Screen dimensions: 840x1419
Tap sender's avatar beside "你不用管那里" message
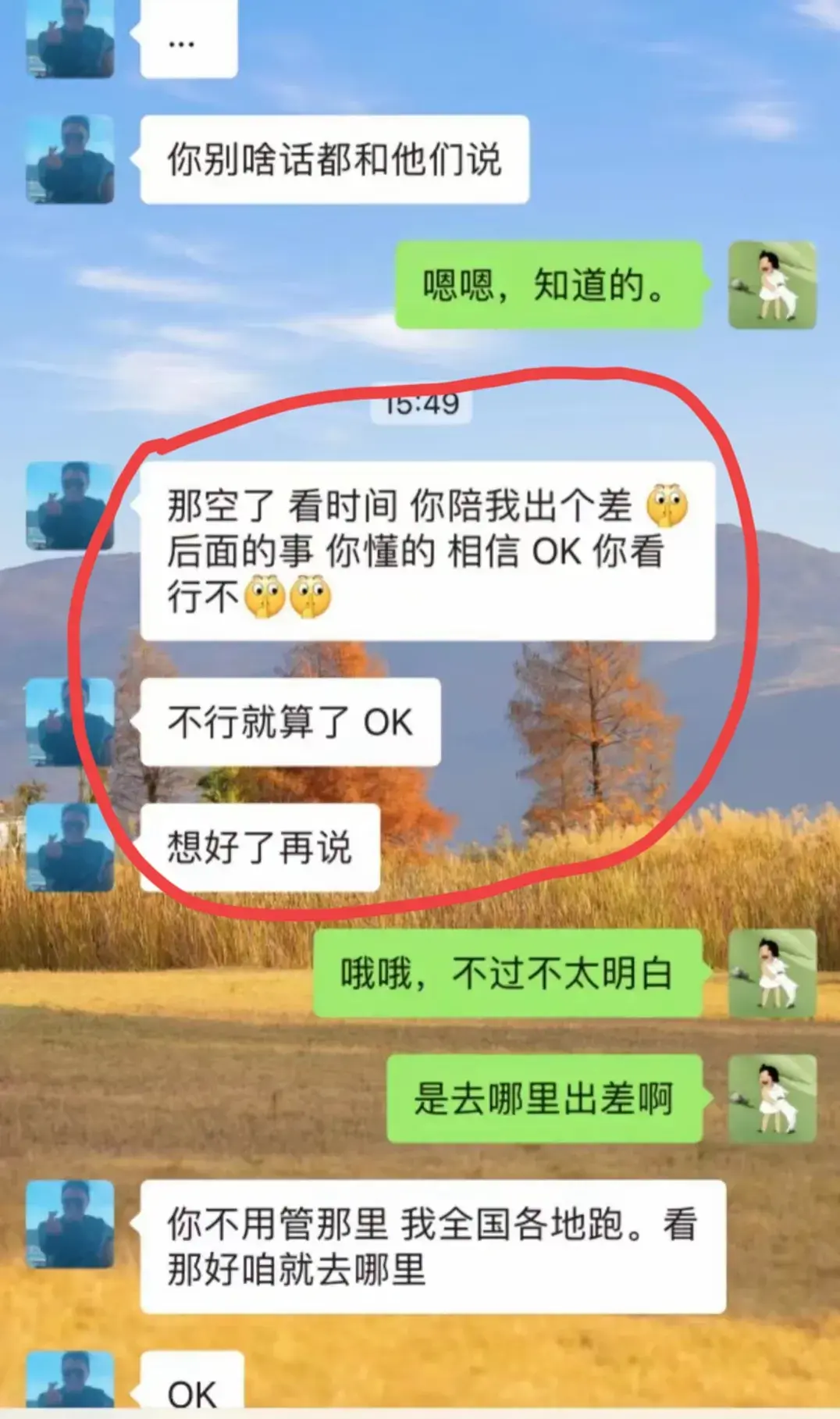click(x=70, y=1224)
